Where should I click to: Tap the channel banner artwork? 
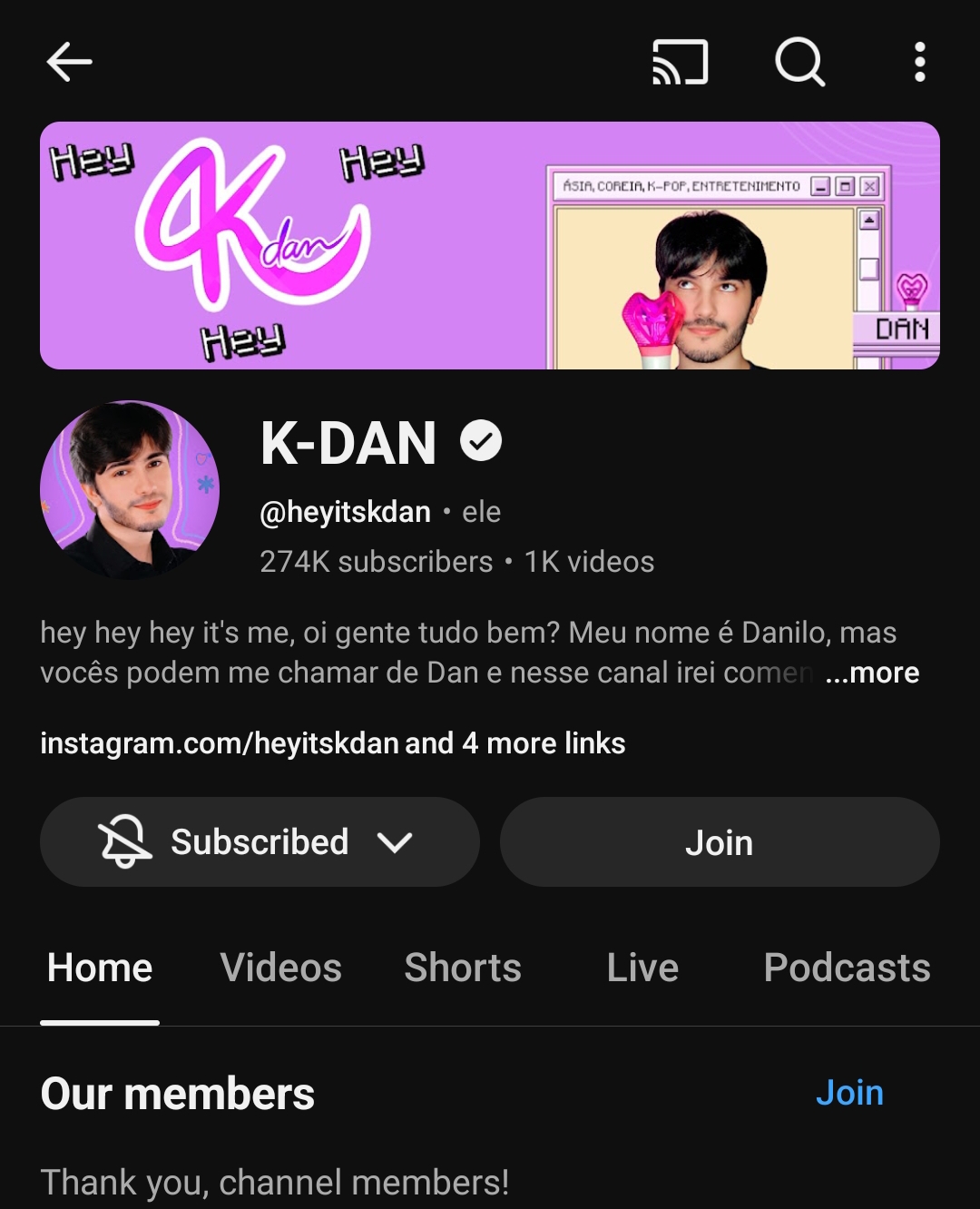point(490,243)
